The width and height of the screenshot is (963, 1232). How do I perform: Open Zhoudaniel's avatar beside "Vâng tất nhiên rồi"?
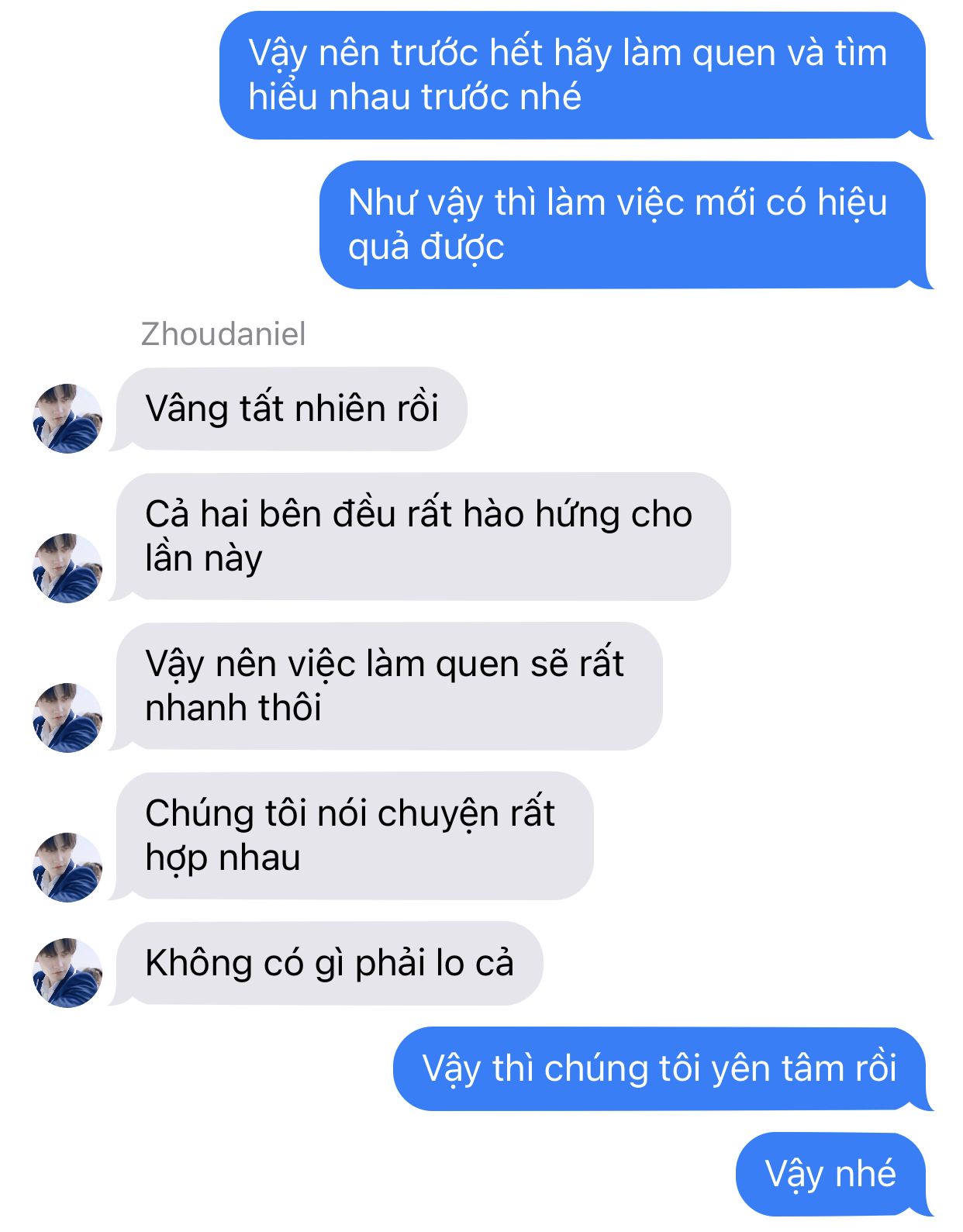(x=67, y=419)
